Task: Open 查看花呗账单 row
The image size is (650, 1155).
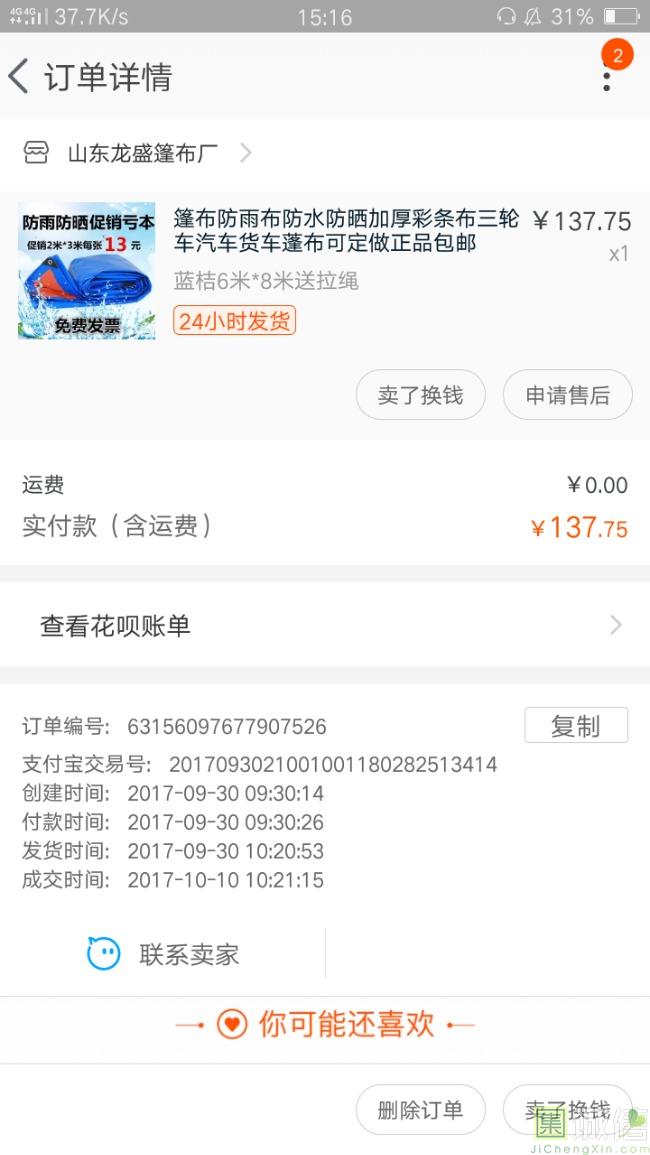Action: [x=325, y=626]
